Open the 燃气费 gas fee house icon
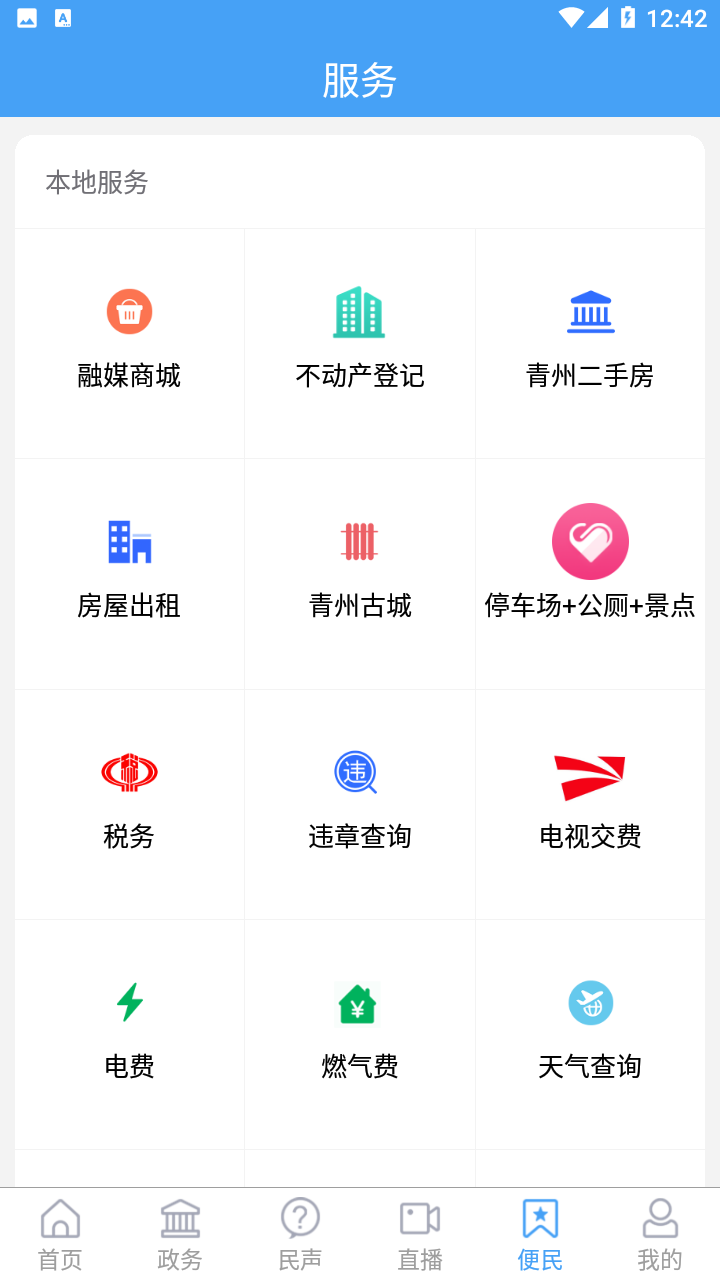Image resolution: width=720 pixels, height=1280 pixels. (x=359, y=1030)
